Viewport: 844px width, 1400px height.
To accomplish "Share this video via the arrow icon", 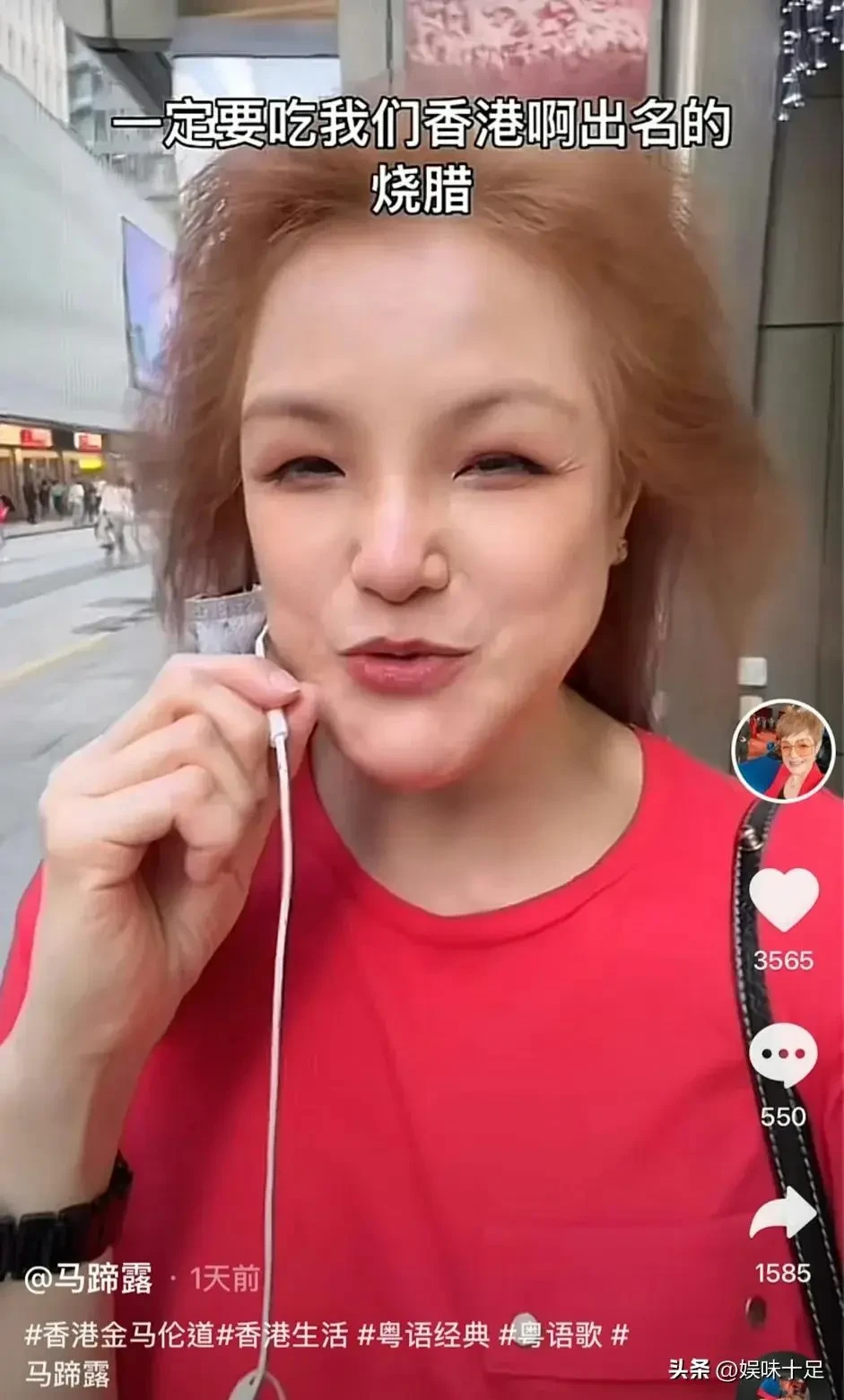I will (783, 1213).
